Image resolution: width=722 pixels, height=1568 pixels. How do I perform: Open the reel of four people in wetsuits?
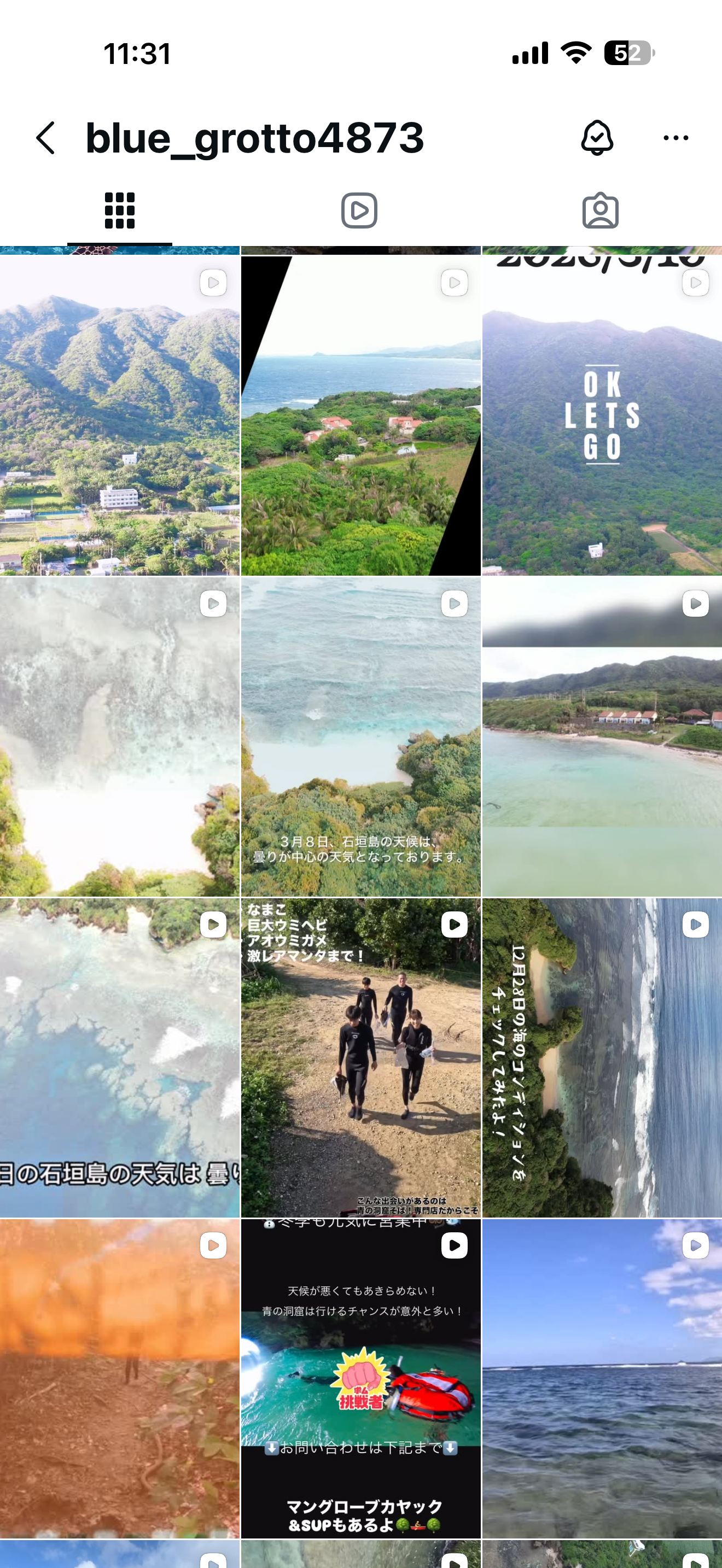coord(360,1058)
